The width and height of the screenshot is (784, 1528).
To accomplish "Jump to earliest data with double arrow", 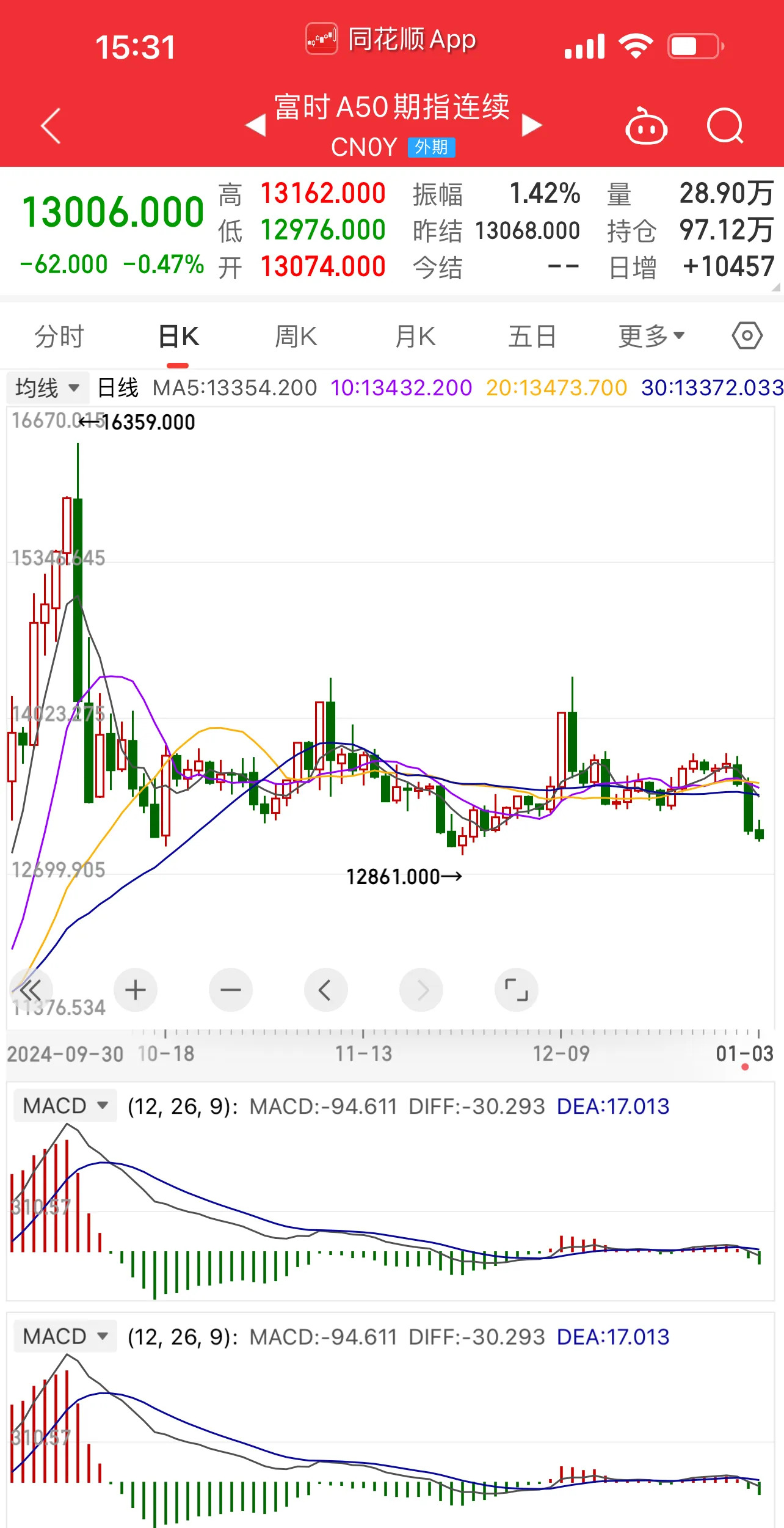I will [x=31, y=990].
